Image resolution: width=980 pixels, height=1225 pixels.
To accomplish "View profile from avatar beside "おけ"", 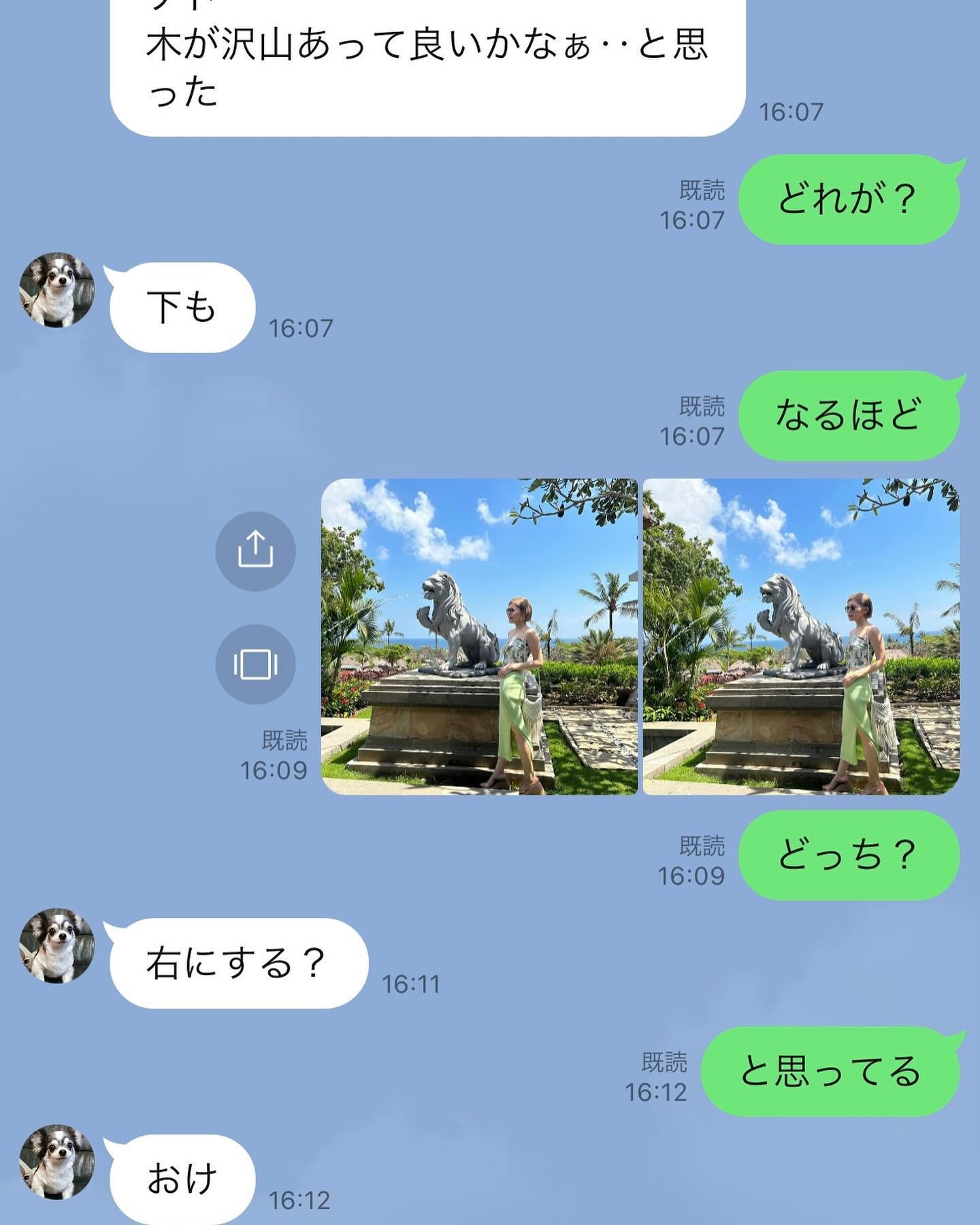I will point(56,1161).
